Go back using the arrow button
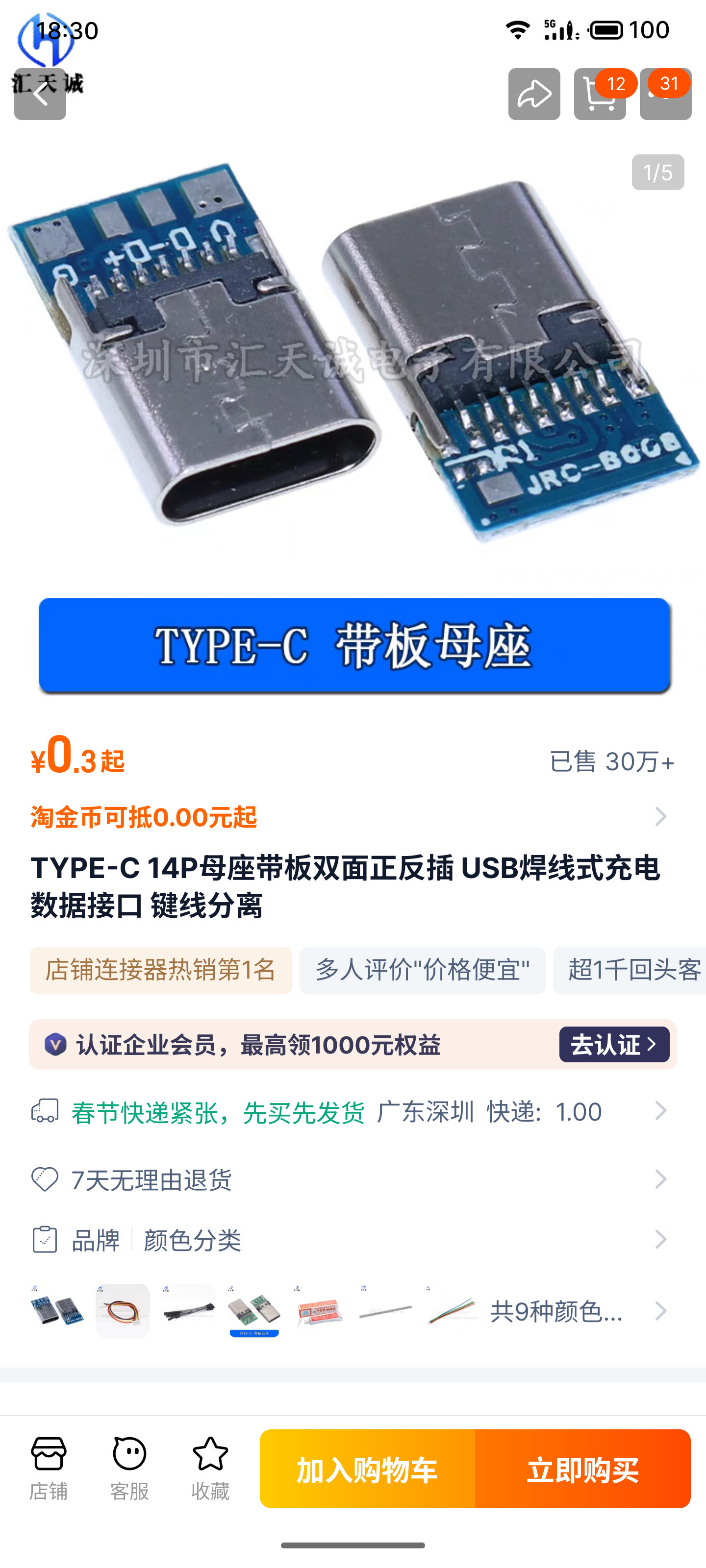Viewport: 706px width, 1568px height. coord(40,95)
